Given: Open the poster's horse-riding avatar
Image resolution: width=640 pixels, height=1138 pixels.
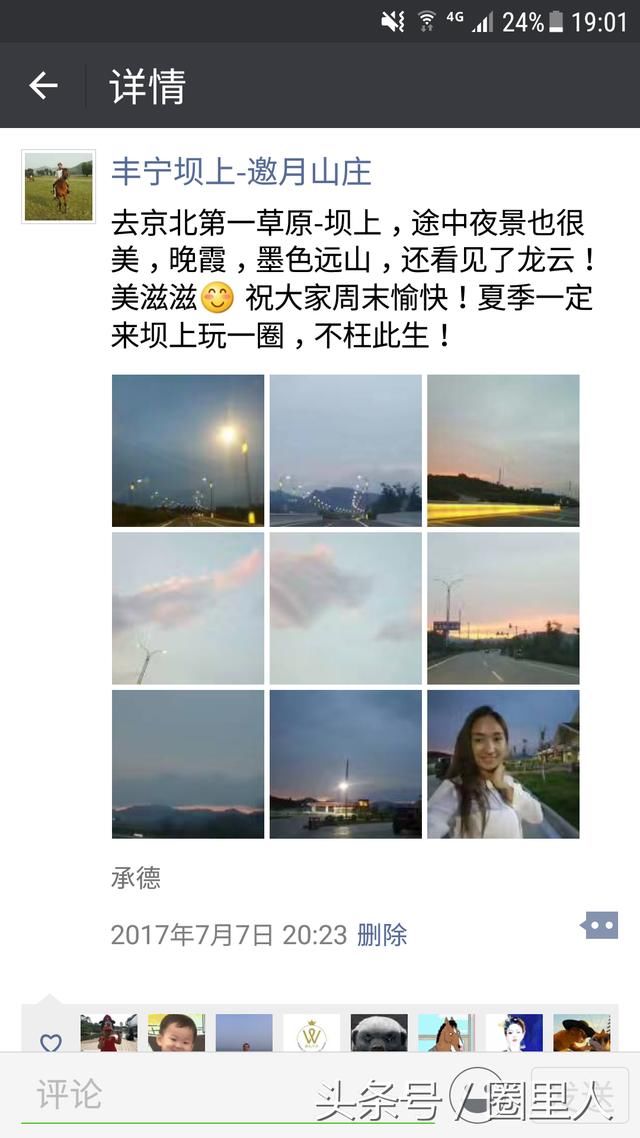Looking at the screenshot, I should click(58, 186).
